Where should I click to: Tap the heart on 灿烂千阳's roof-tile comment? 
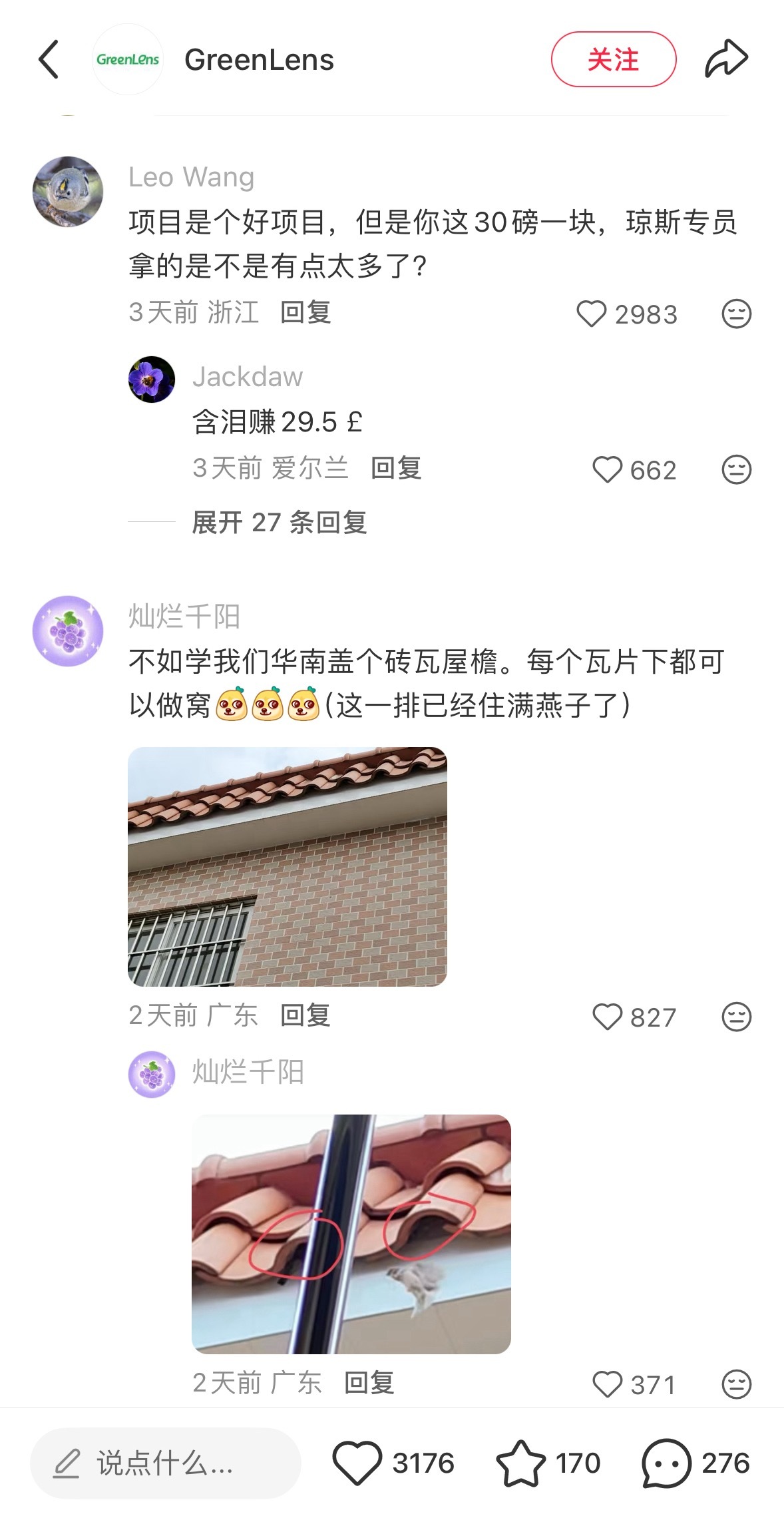tap(606, 1017)
